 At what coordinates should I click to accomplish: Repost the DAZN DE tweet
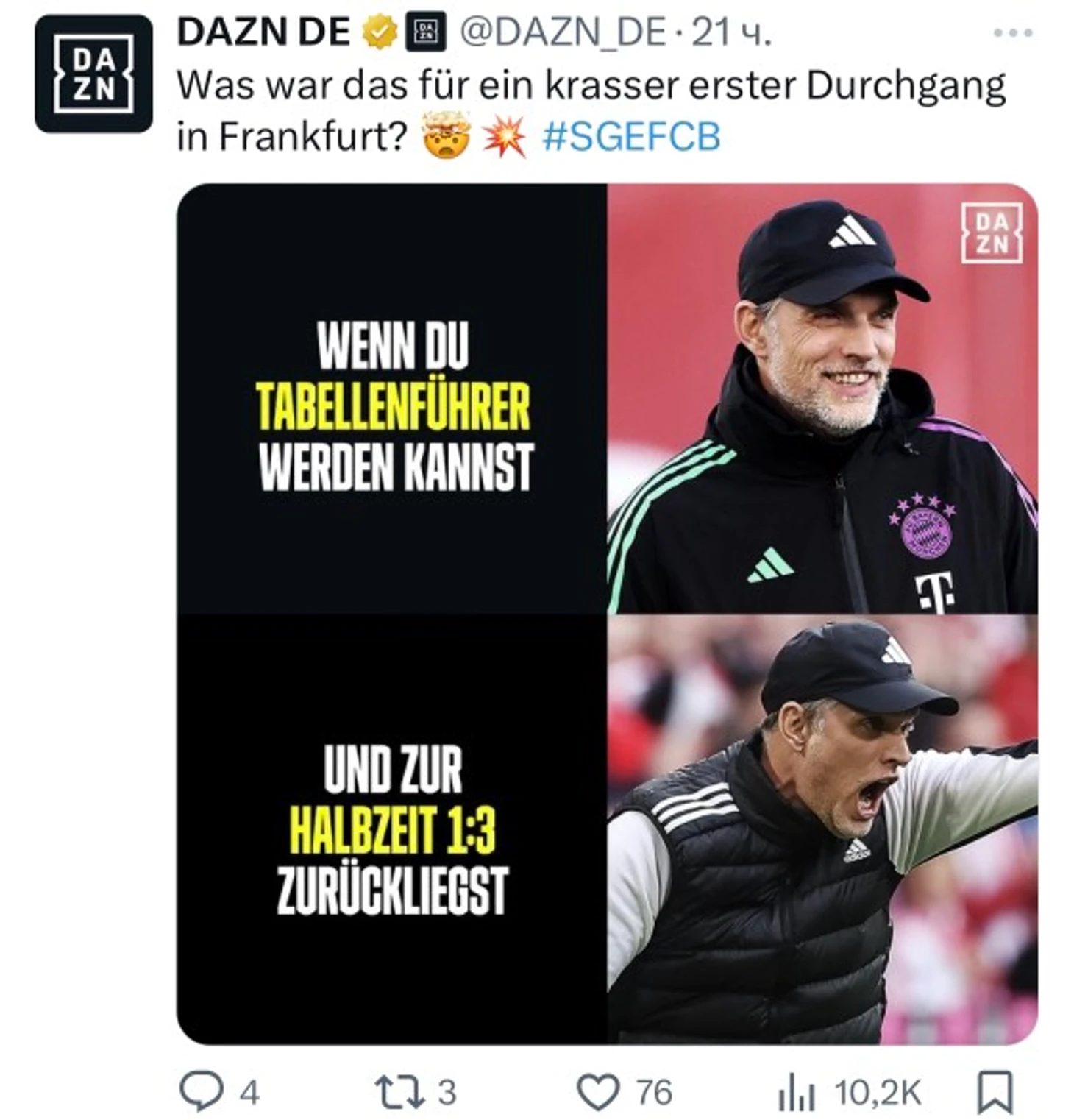[399, 1092]
